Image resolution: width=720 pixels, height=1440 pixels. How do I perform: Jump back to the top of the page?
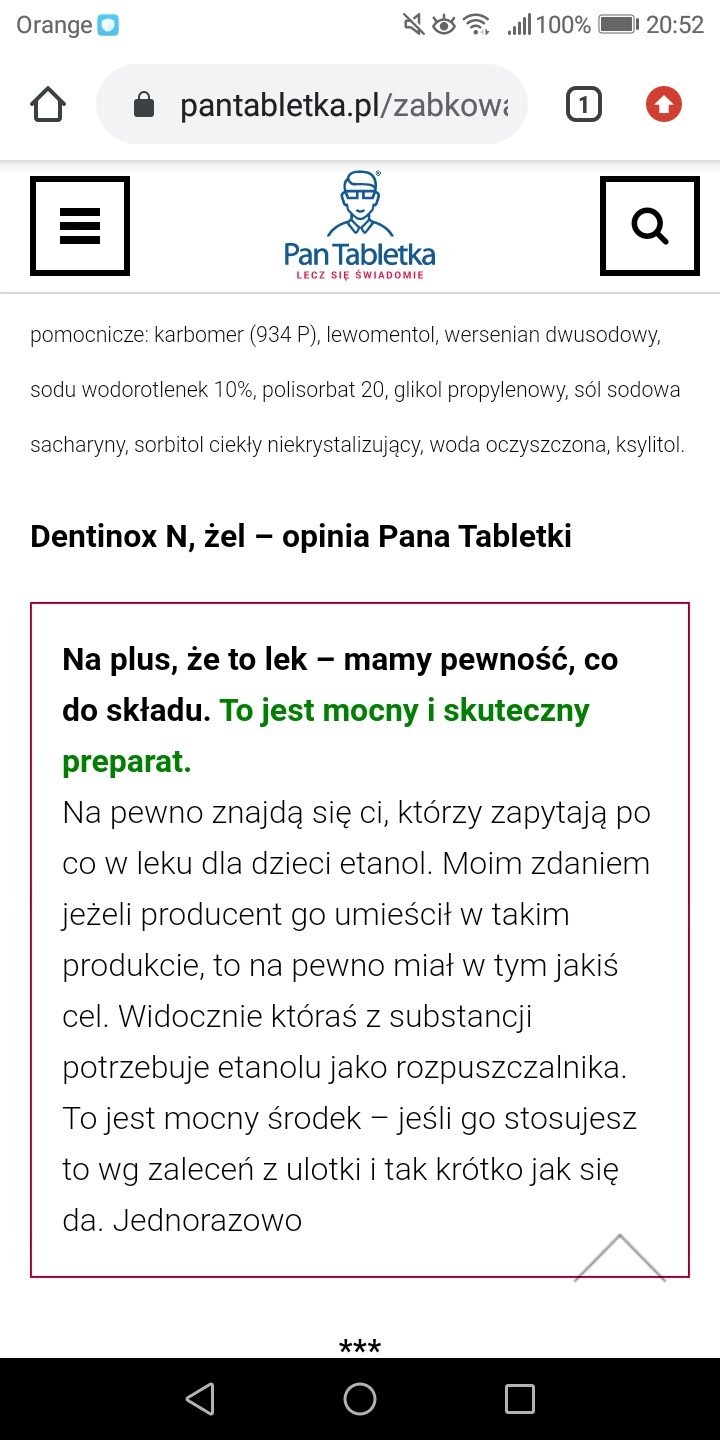coord(620,1258)
